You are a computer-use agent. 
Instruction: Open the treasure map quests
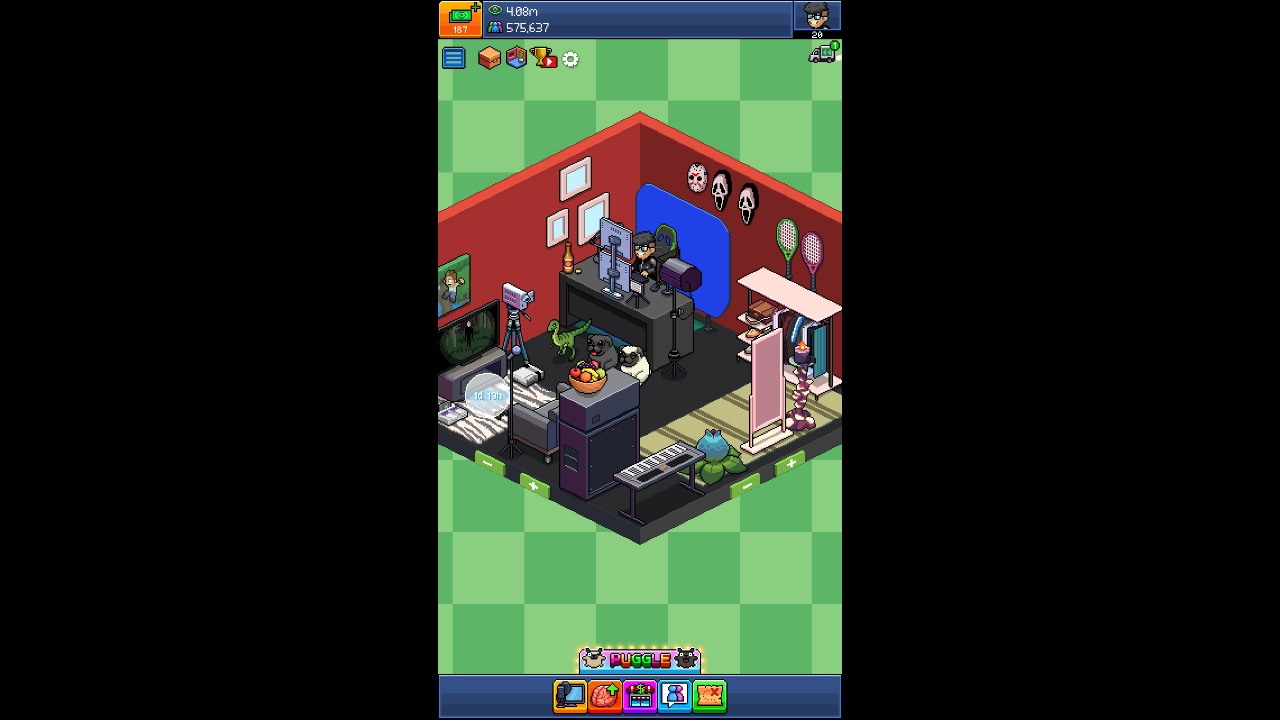pos(709,695)
